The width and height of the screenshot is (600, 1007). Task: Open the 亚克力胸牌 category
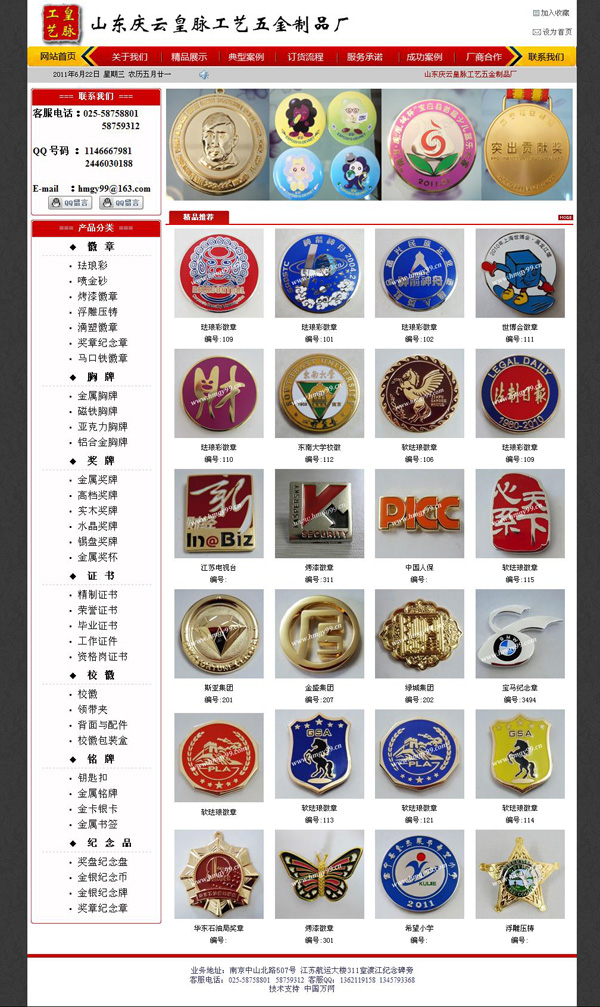(x=103, y=427)
